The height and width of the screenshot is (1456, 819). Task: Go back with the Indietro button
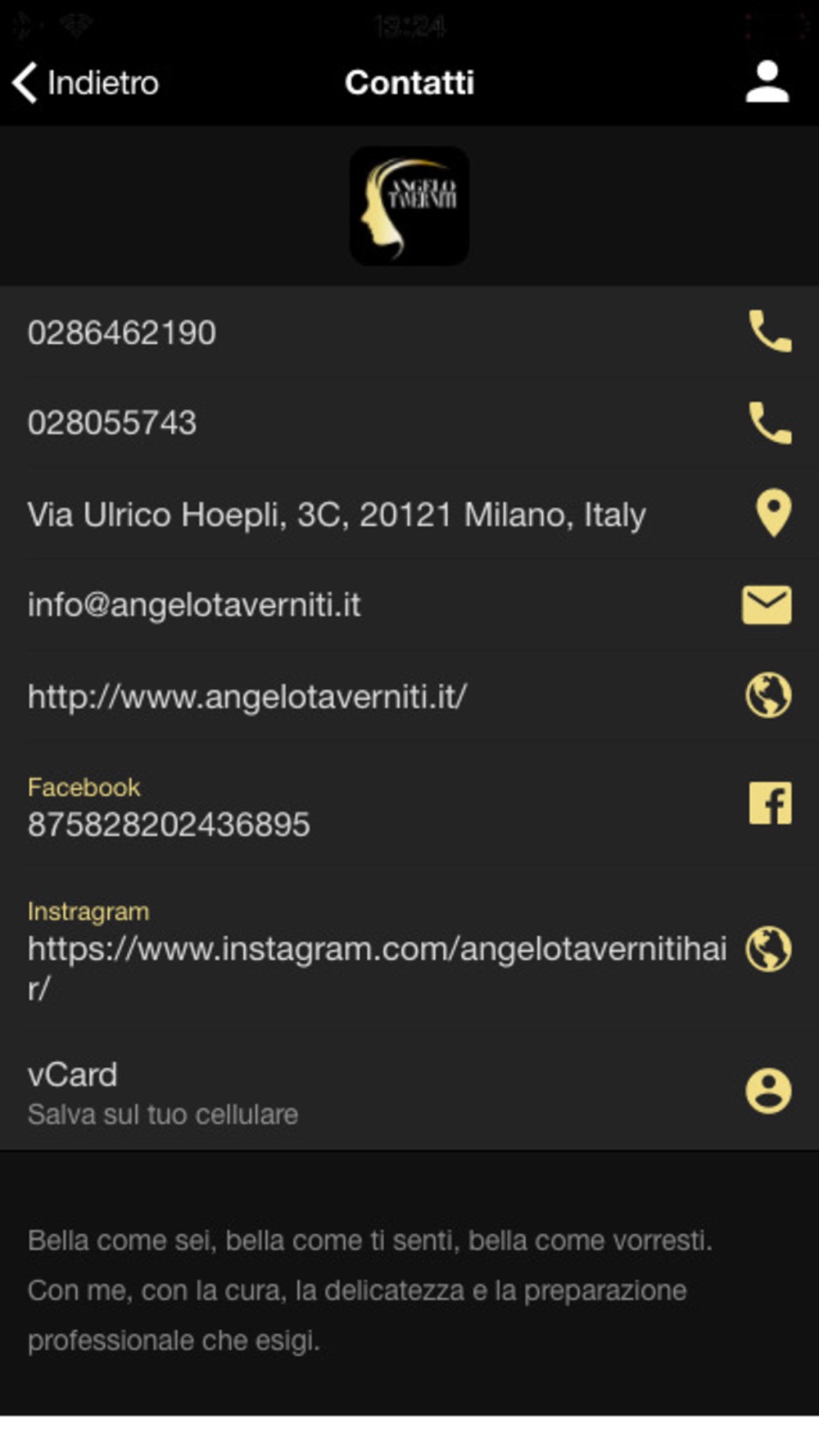(x=86, y=83)
